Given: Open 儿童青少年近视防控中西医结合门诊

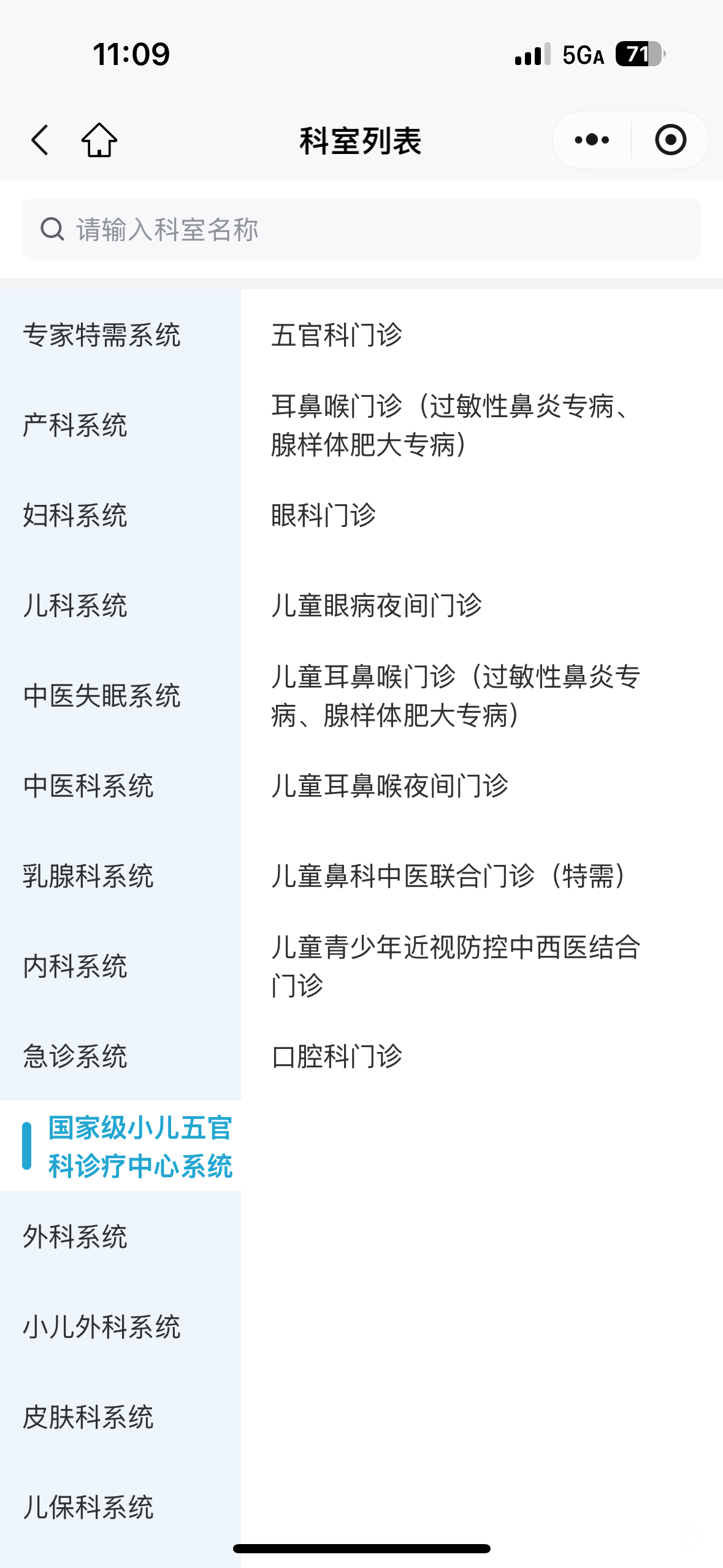Looking at the screenshot, I should point(456,966).
